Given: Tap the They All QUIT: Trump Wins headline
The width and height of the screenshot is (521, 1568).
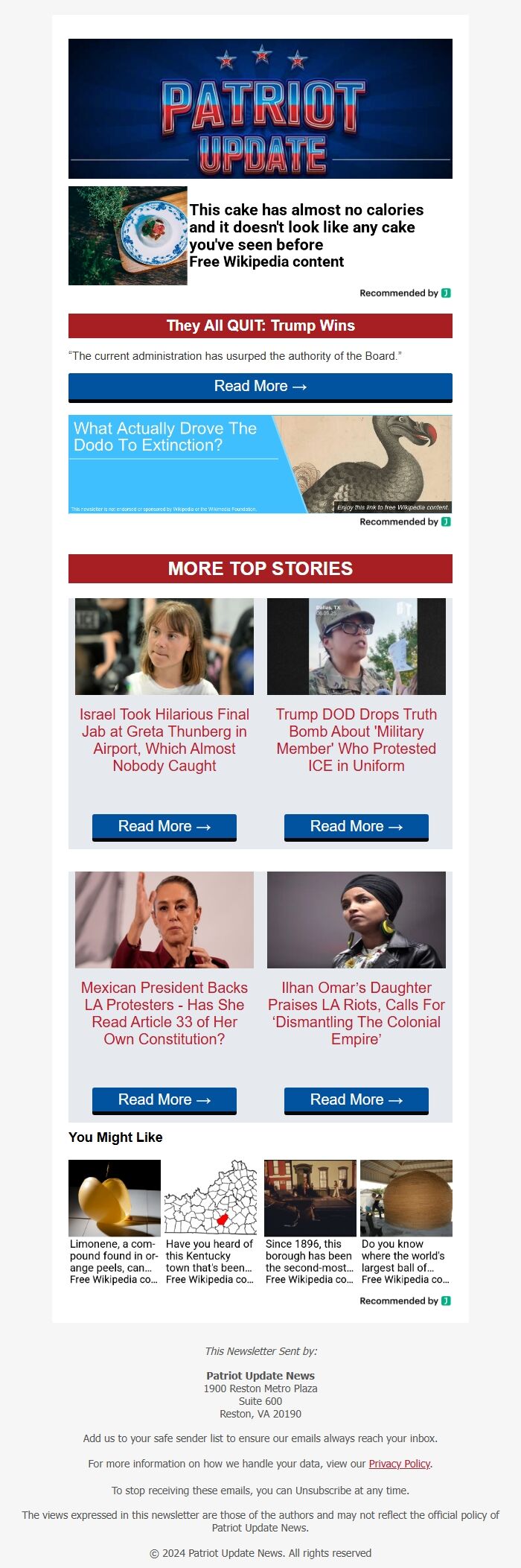Looking at the screenshot, I should 260,326.
